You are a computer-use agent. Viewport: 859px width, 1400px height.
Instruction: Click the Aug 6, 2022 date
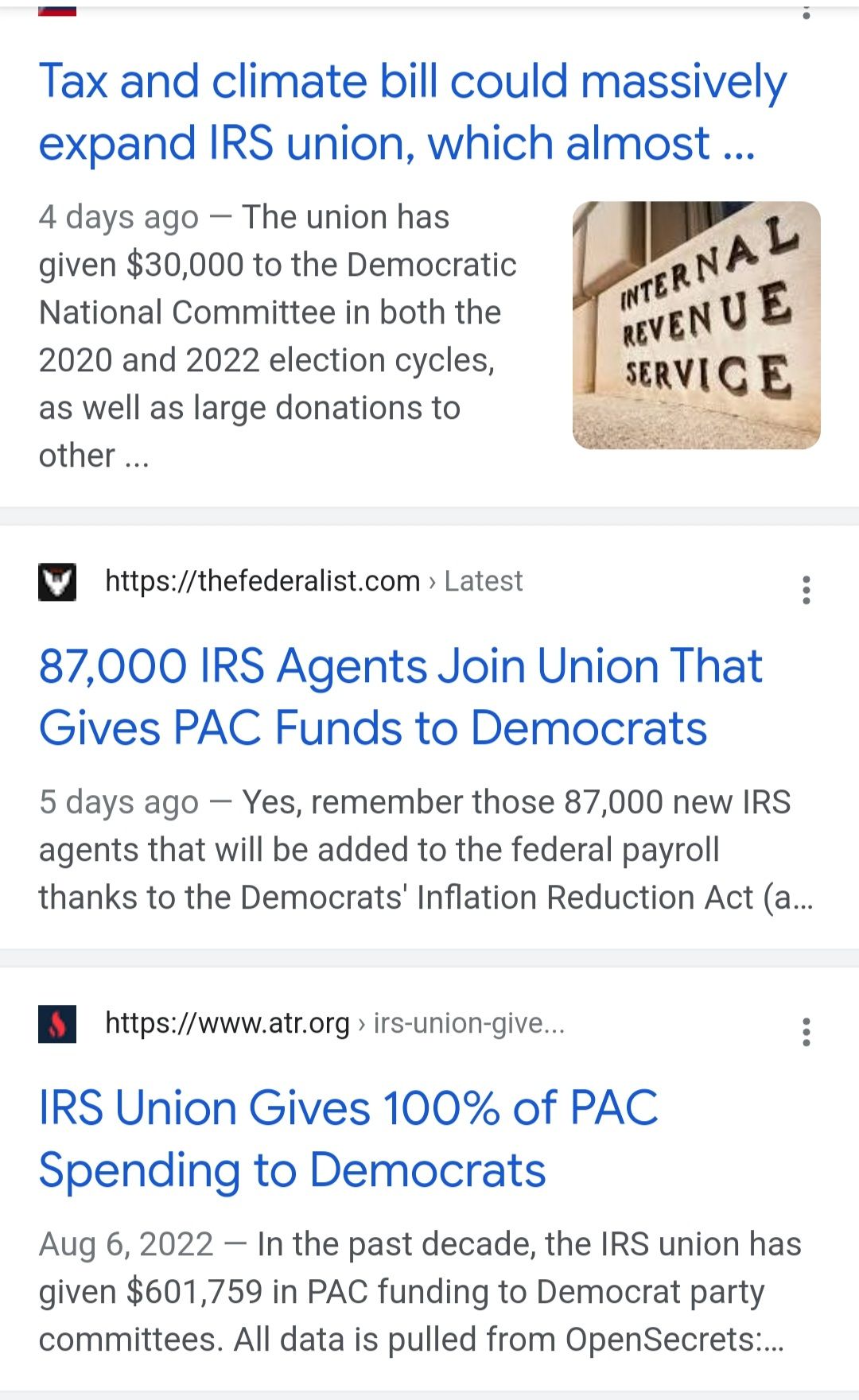126,1246
